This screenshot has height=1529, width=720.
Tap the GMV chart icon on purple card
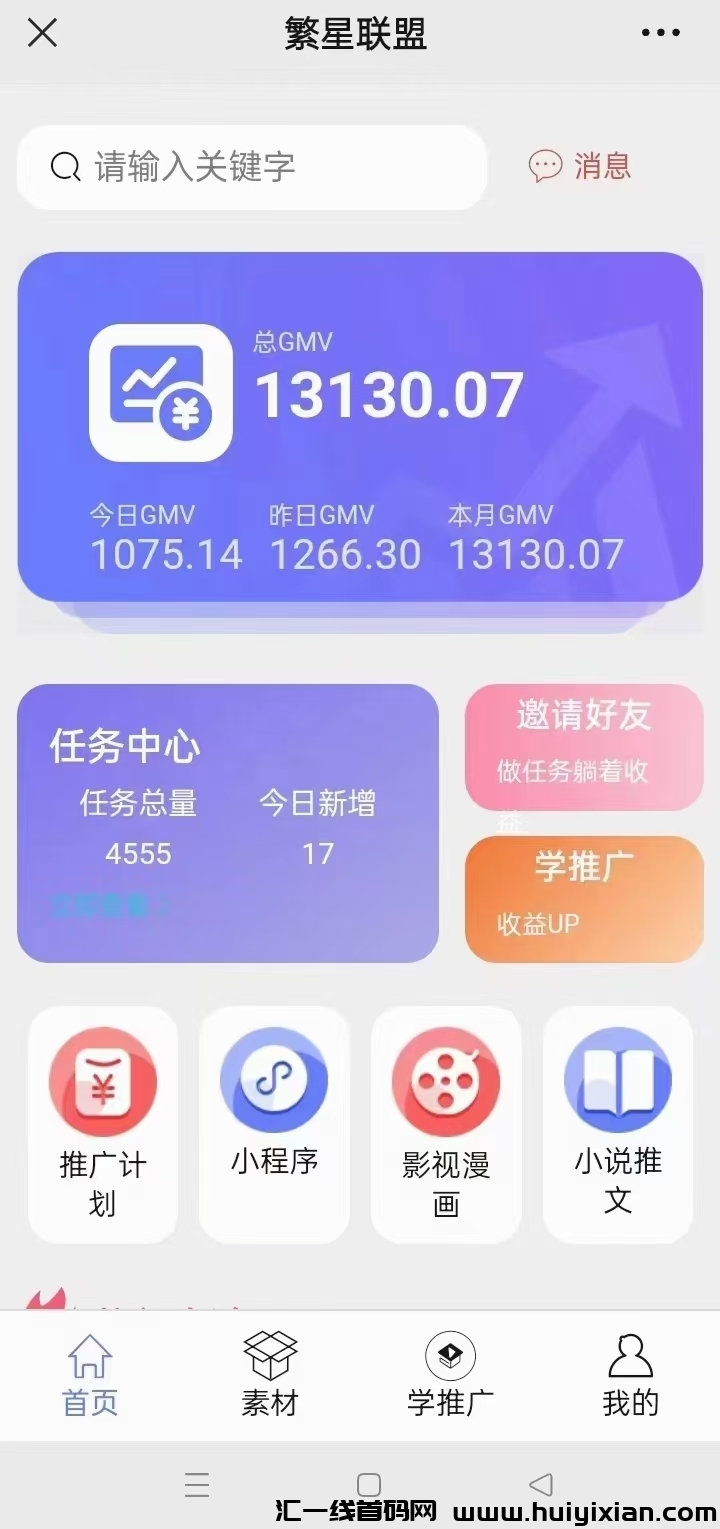161,394
